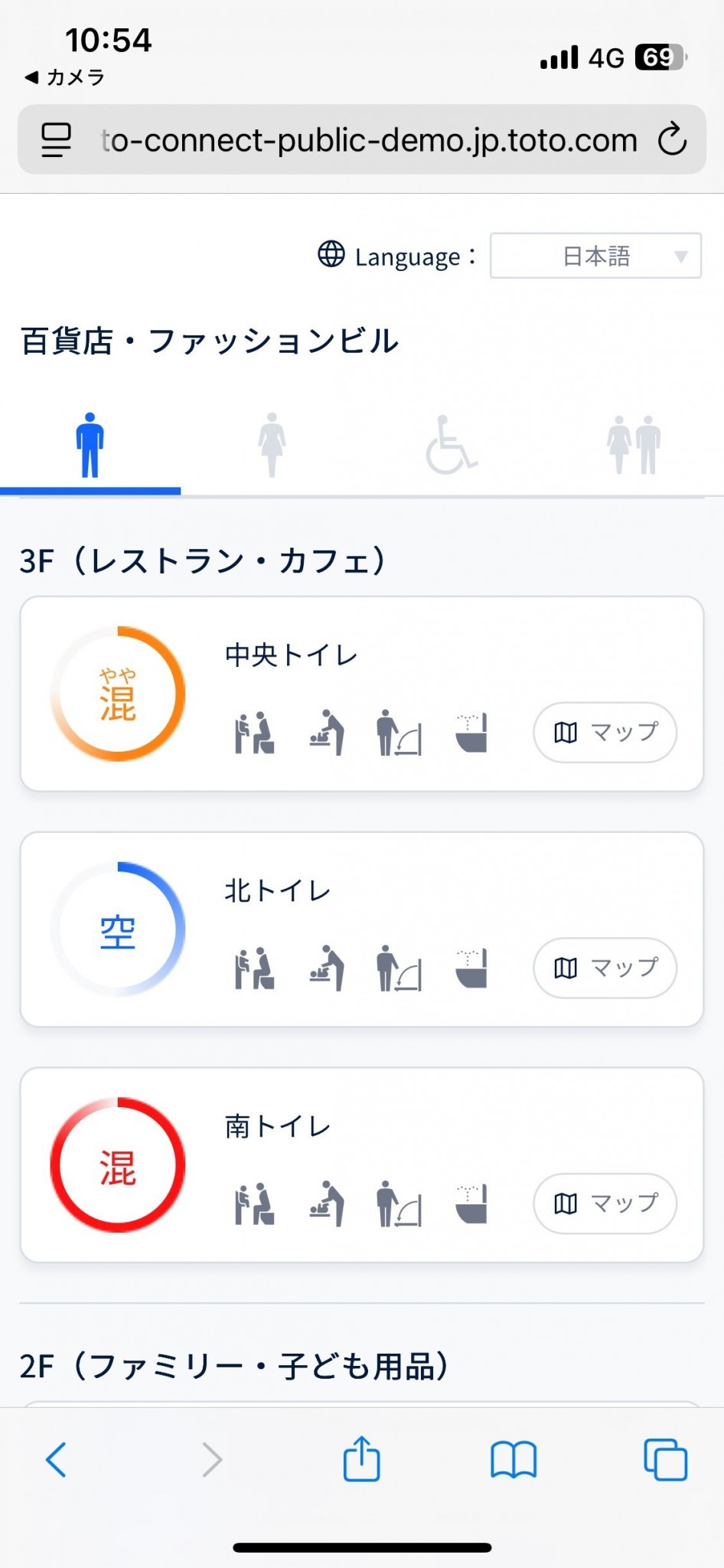
Task: Open the page settings menu in address bar
Action: click(56, 140)
